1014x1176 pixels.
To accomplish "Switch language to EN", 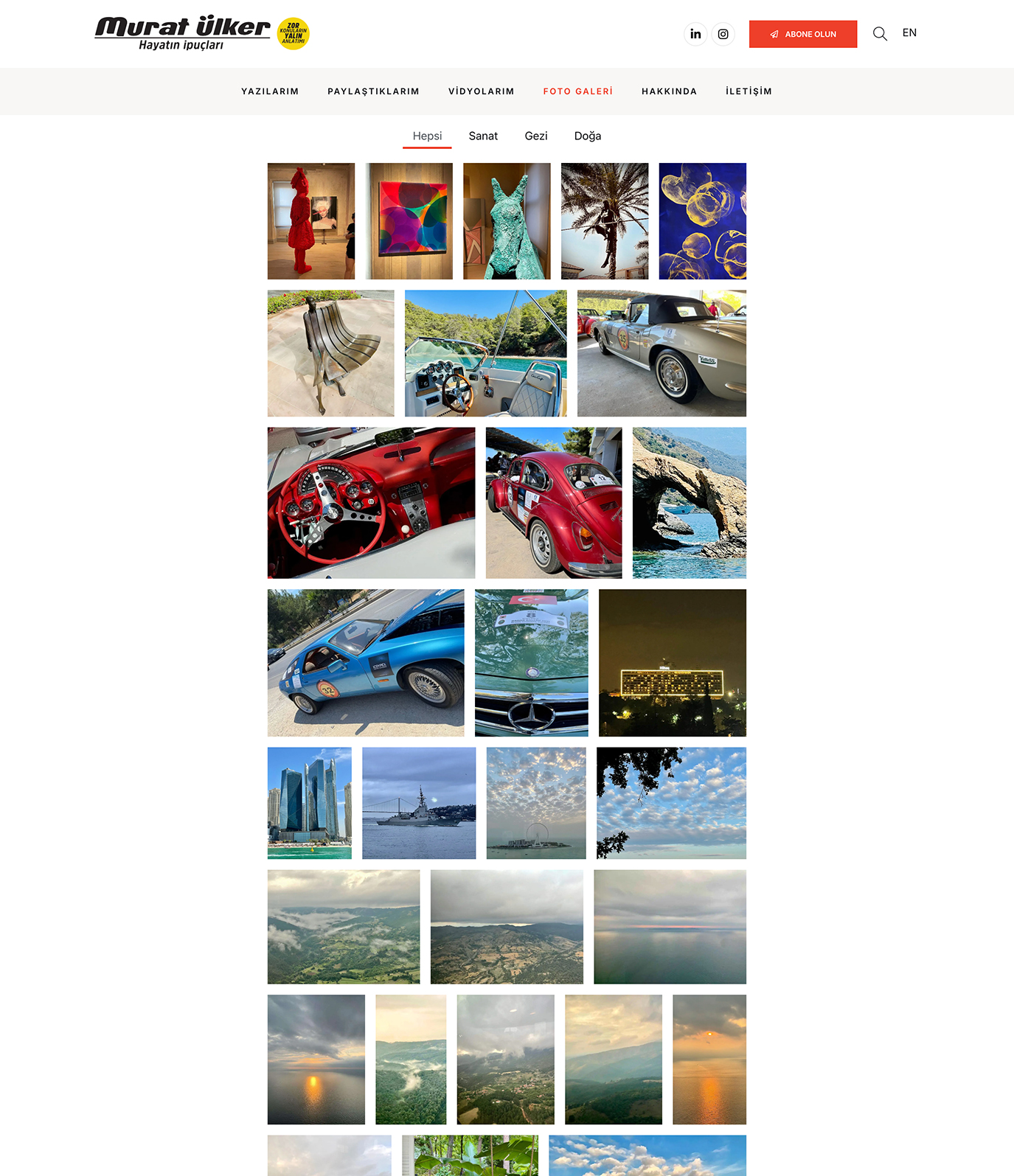I will tap(909, 33).
